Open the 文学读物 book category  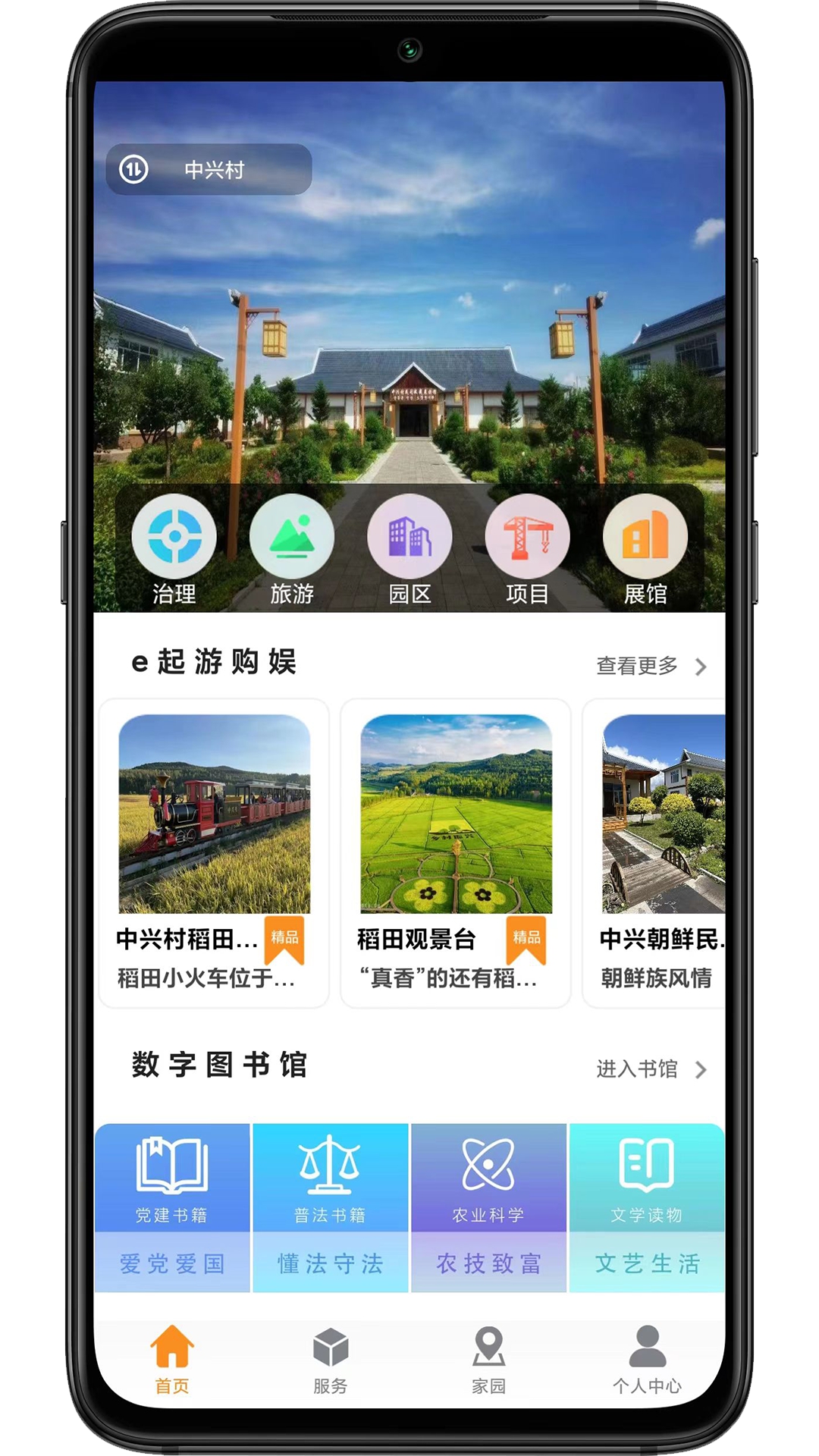(647, 1207)
